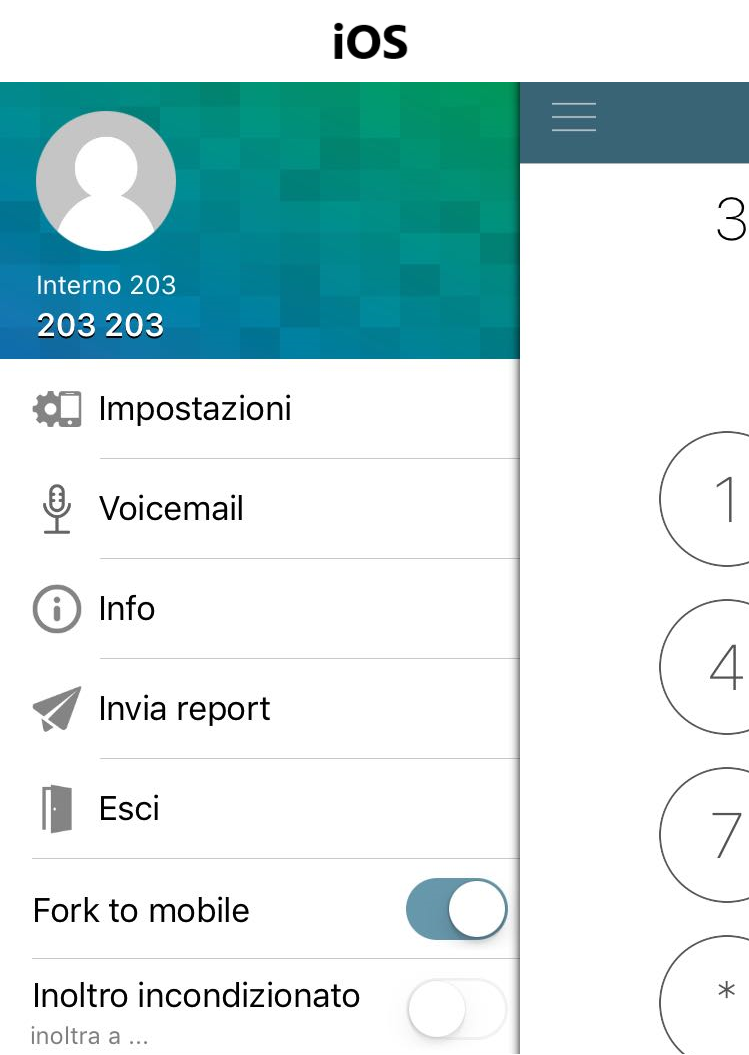
Task: Tap Esci to log out
Action: click(129, 809)
